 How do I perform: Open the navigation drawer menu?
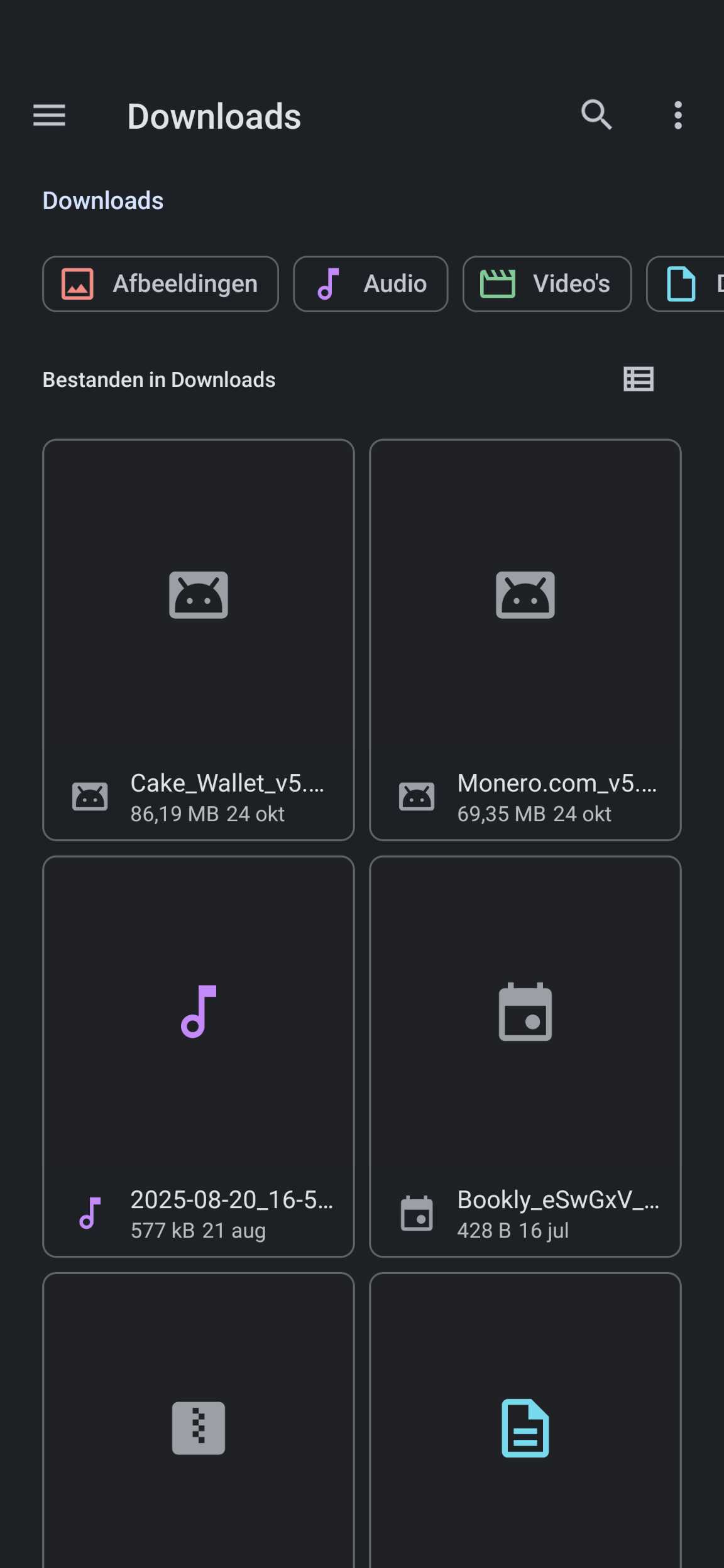(48, 116)
